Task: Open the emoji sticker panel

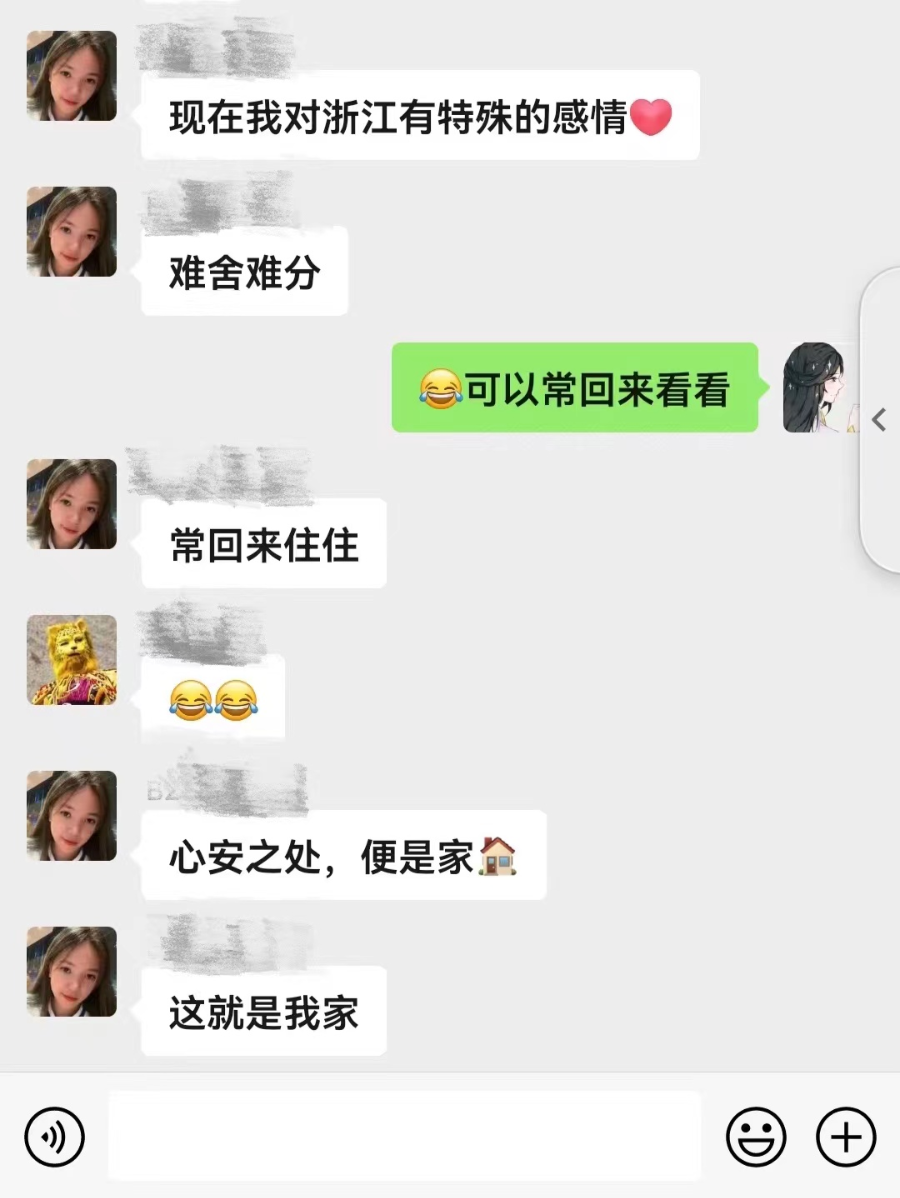Action: click(x=755, y=1137)
